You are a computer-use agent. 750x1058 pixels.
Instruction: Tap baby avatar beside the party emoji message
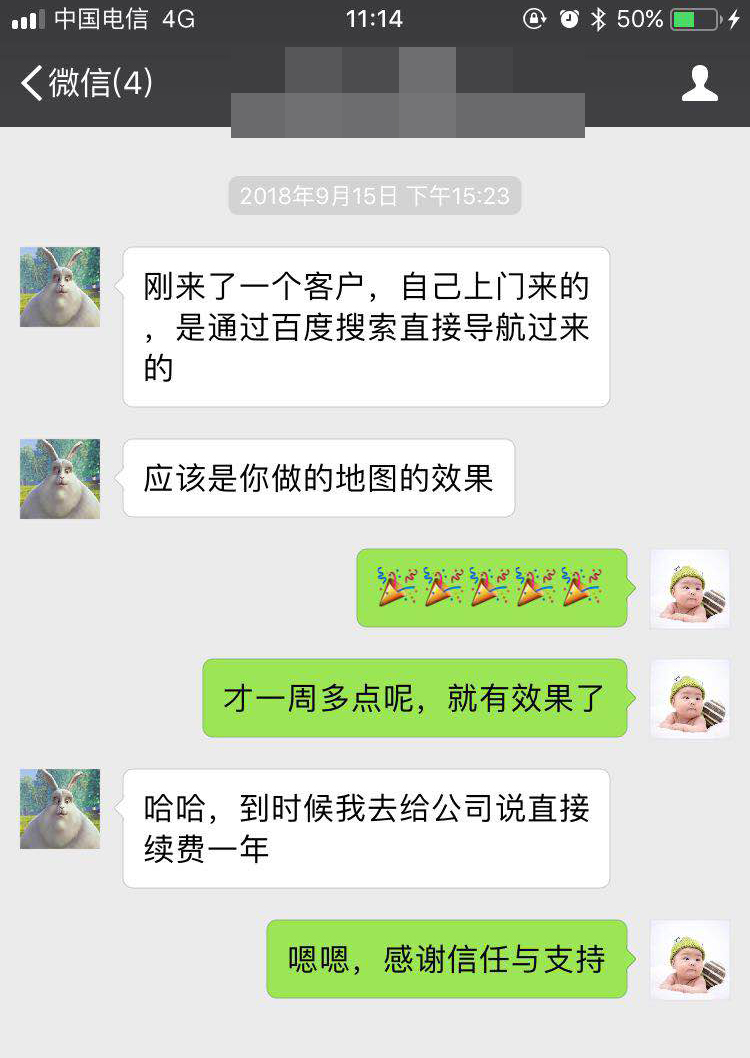pos(689,588)
